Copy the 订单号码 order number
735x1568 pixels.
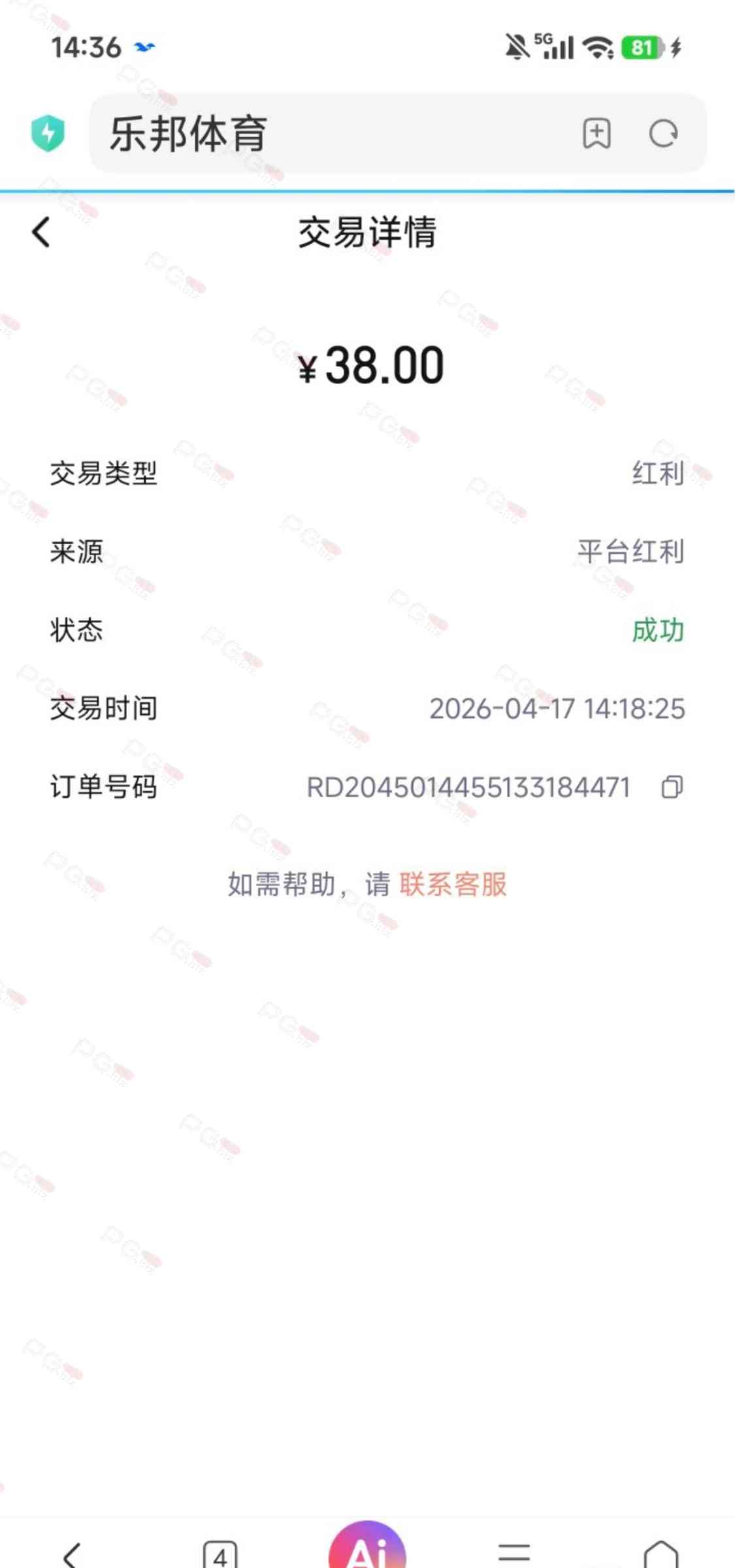672,787
